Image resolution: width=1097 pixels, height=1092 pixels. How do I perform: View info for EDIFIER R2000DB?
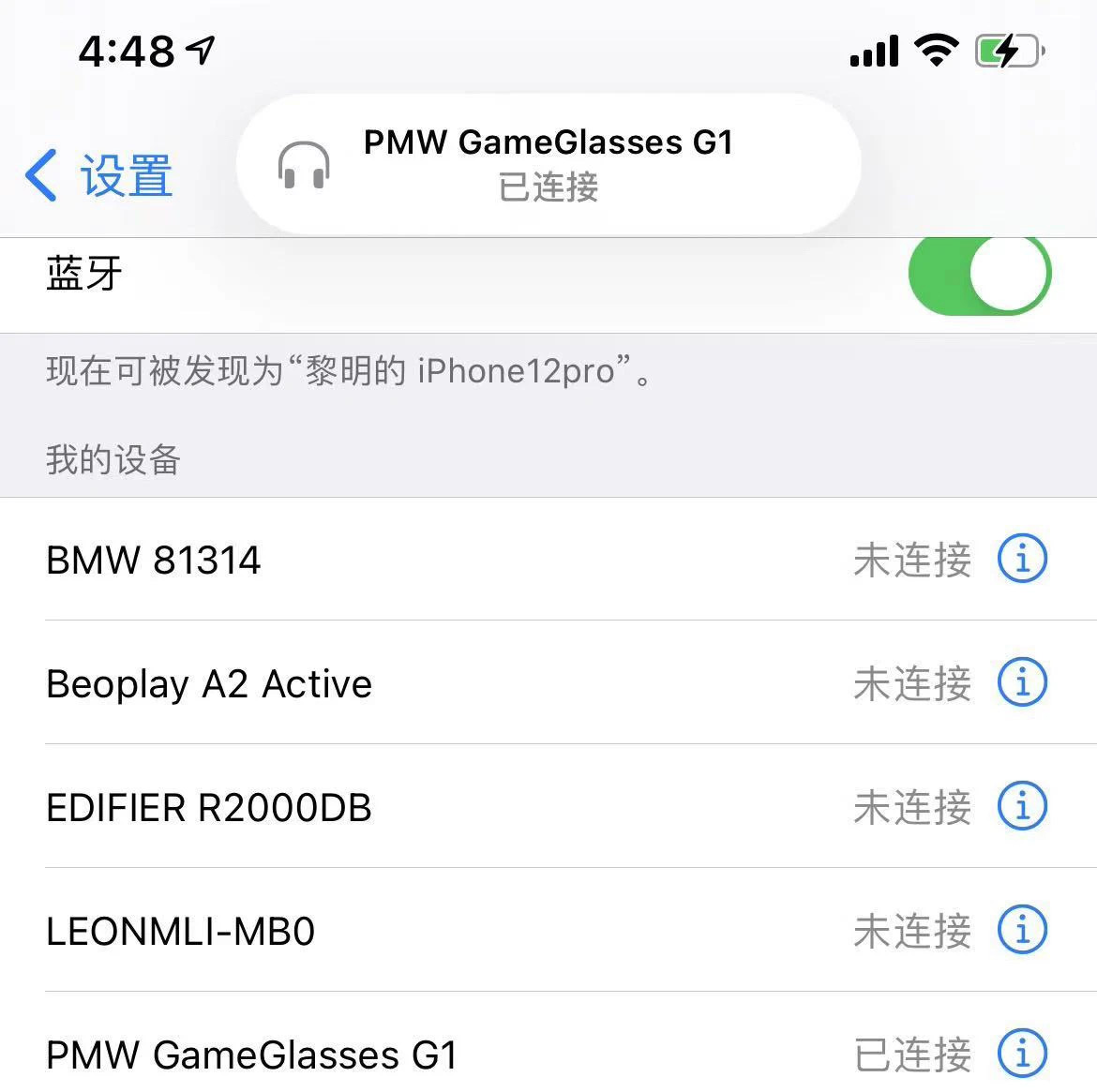point(1021,807)
